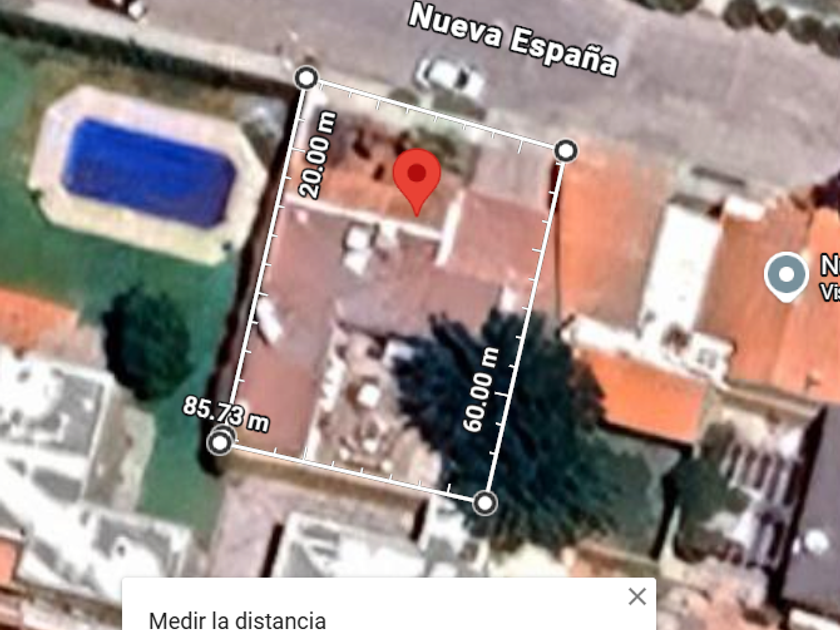Close the Medir la distancia panel
The image size is (840, 630).
[x=637, y=597]
